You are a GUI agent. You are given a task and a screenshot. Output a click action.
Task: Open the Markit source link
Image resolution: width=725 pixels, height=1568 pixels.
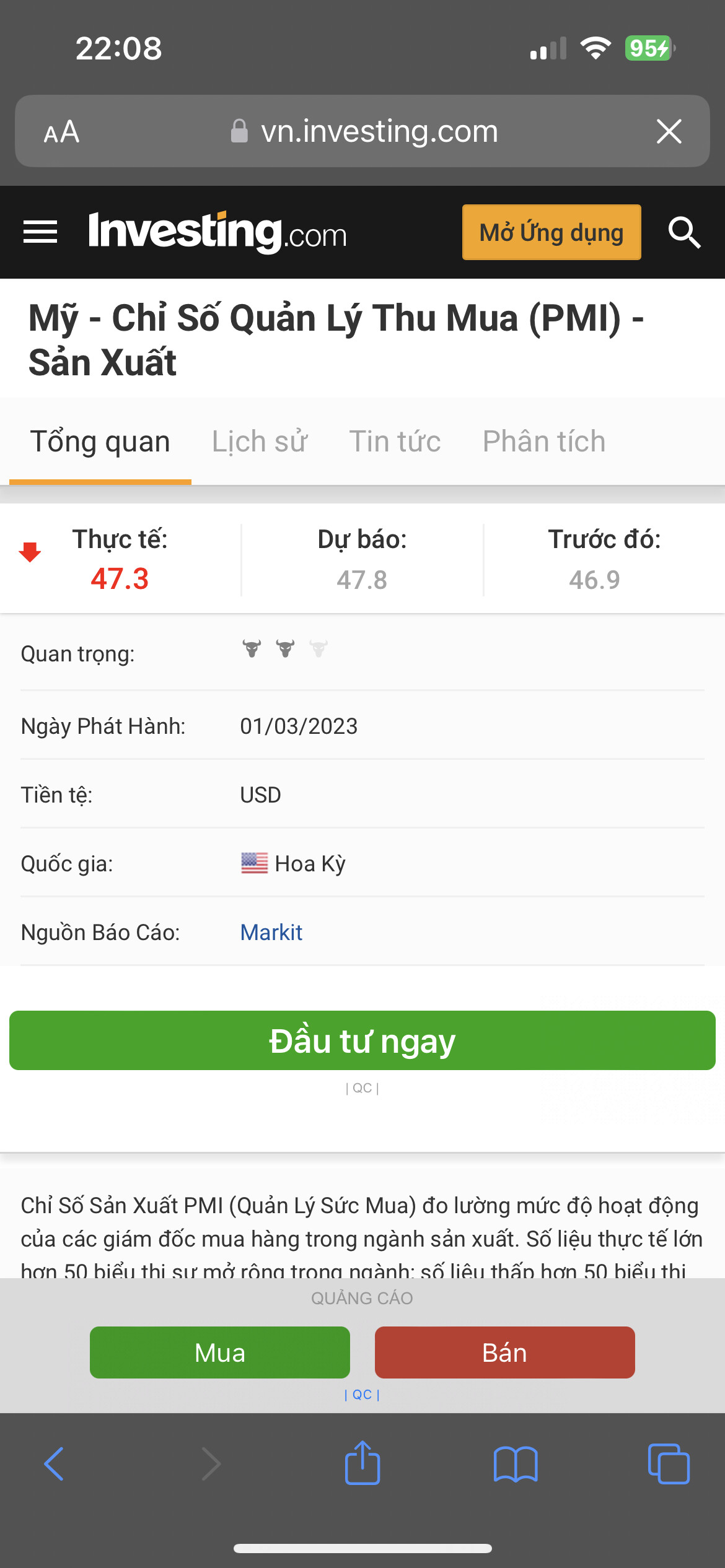271,932
